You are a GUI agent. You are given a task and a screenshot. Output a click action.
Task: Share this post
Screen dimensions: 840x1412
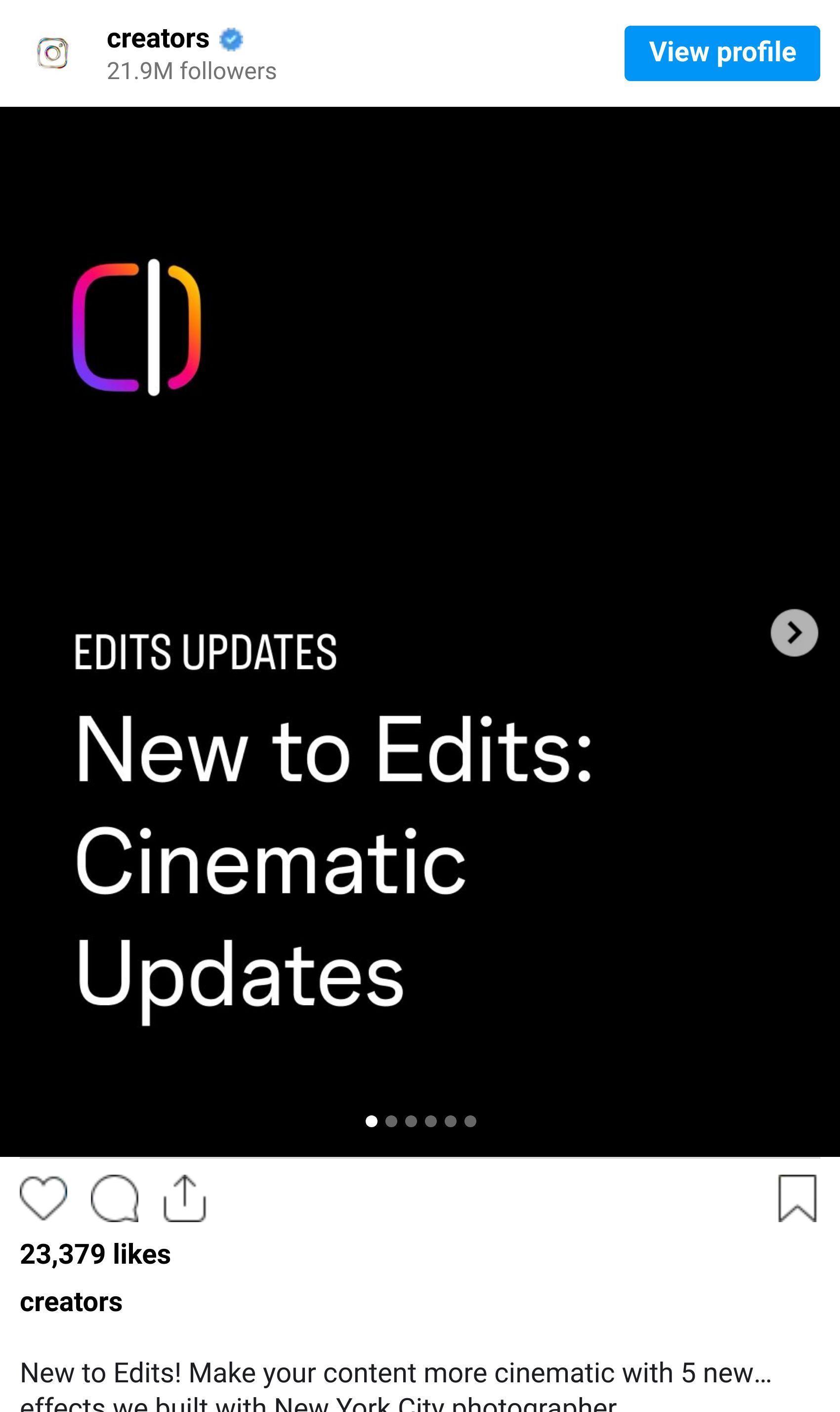(184, 1197)
